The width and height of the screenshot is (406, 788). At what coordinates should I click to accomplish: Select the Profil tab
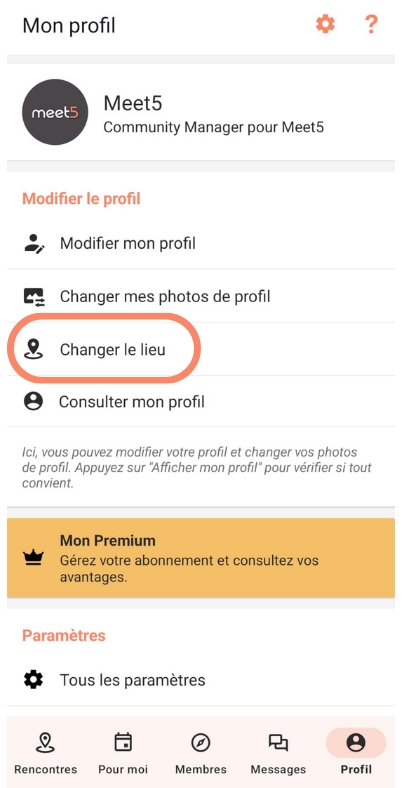(x=356, y=754)
